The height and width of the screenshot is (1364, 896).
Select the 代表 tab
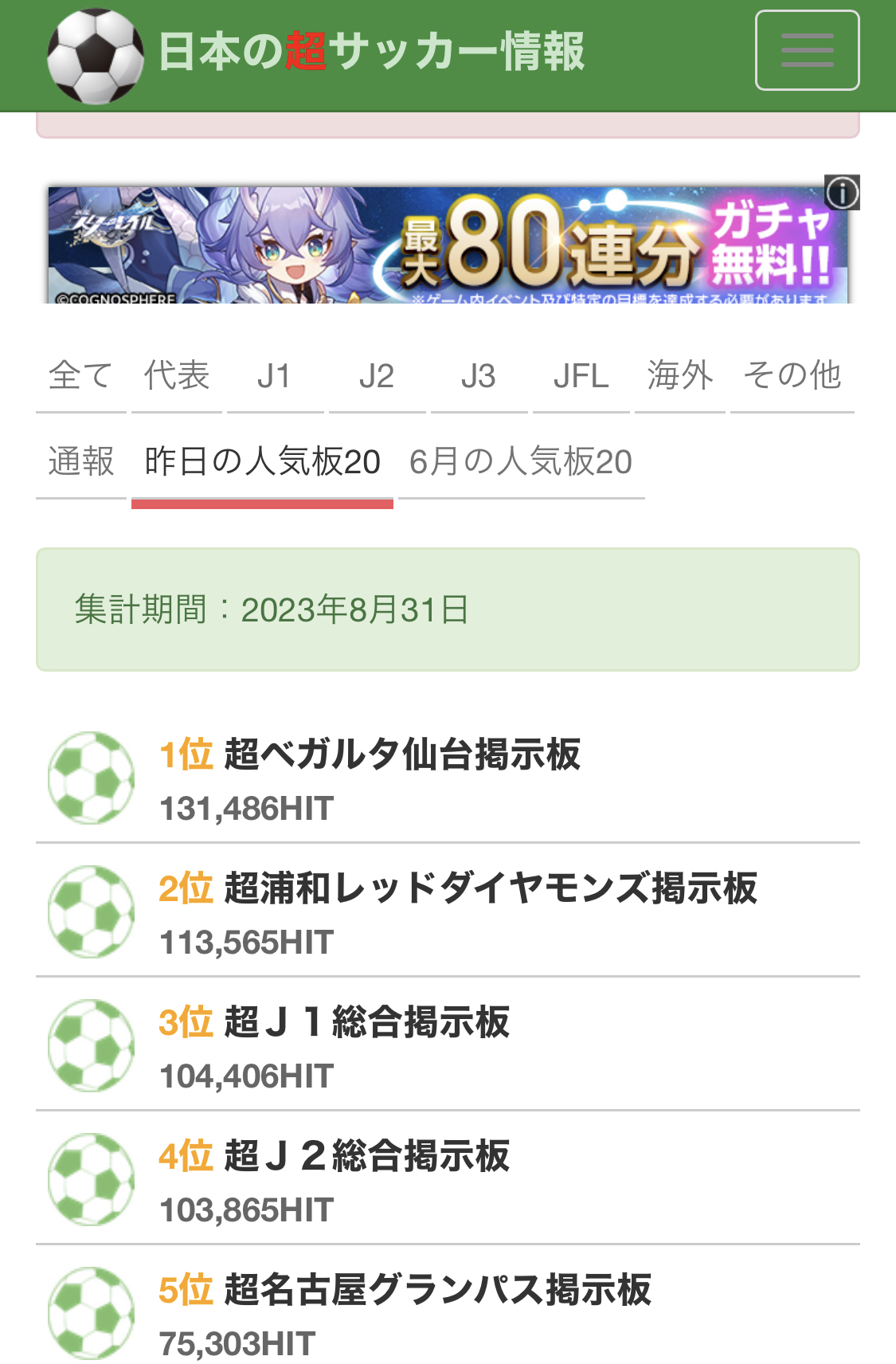(x=177, y=375)
